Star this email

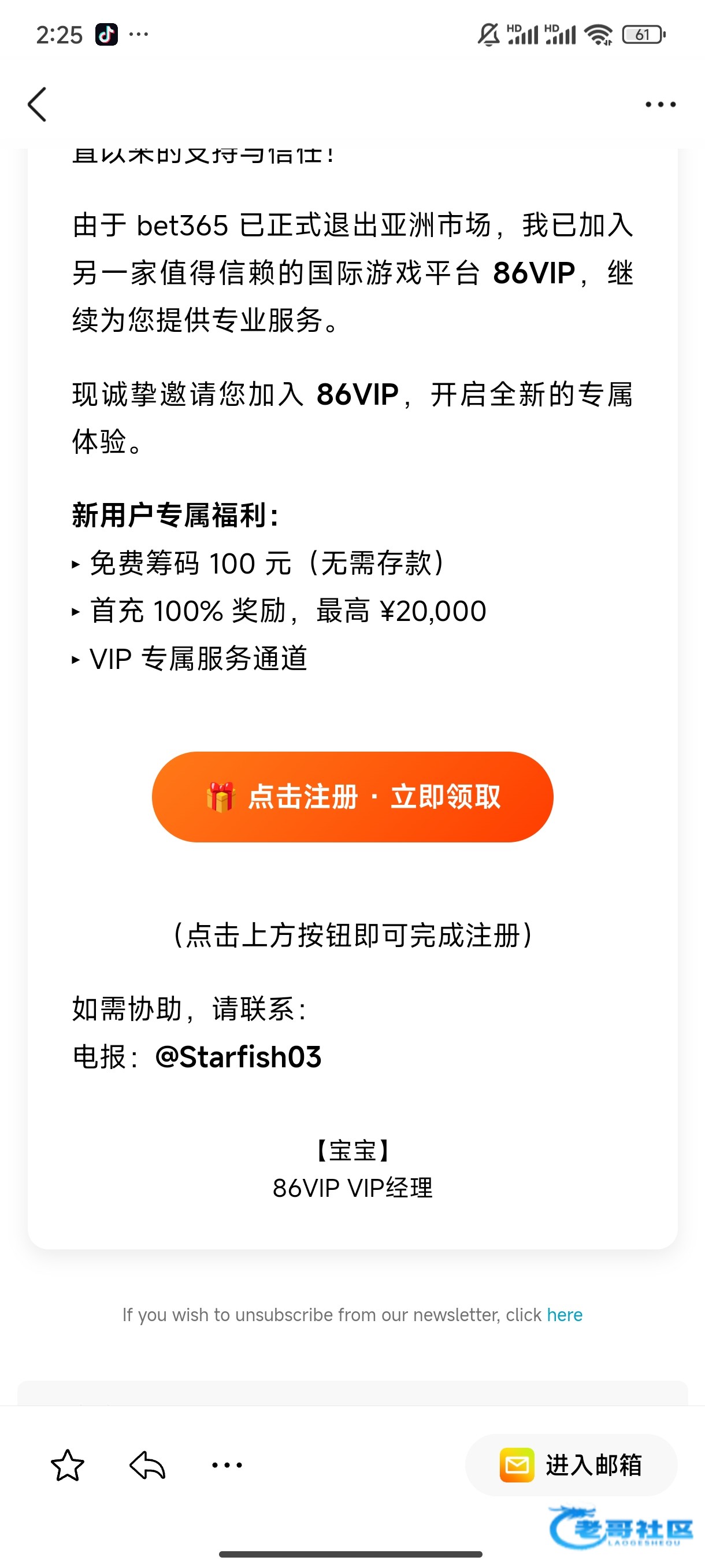(x=68, y=1465)
